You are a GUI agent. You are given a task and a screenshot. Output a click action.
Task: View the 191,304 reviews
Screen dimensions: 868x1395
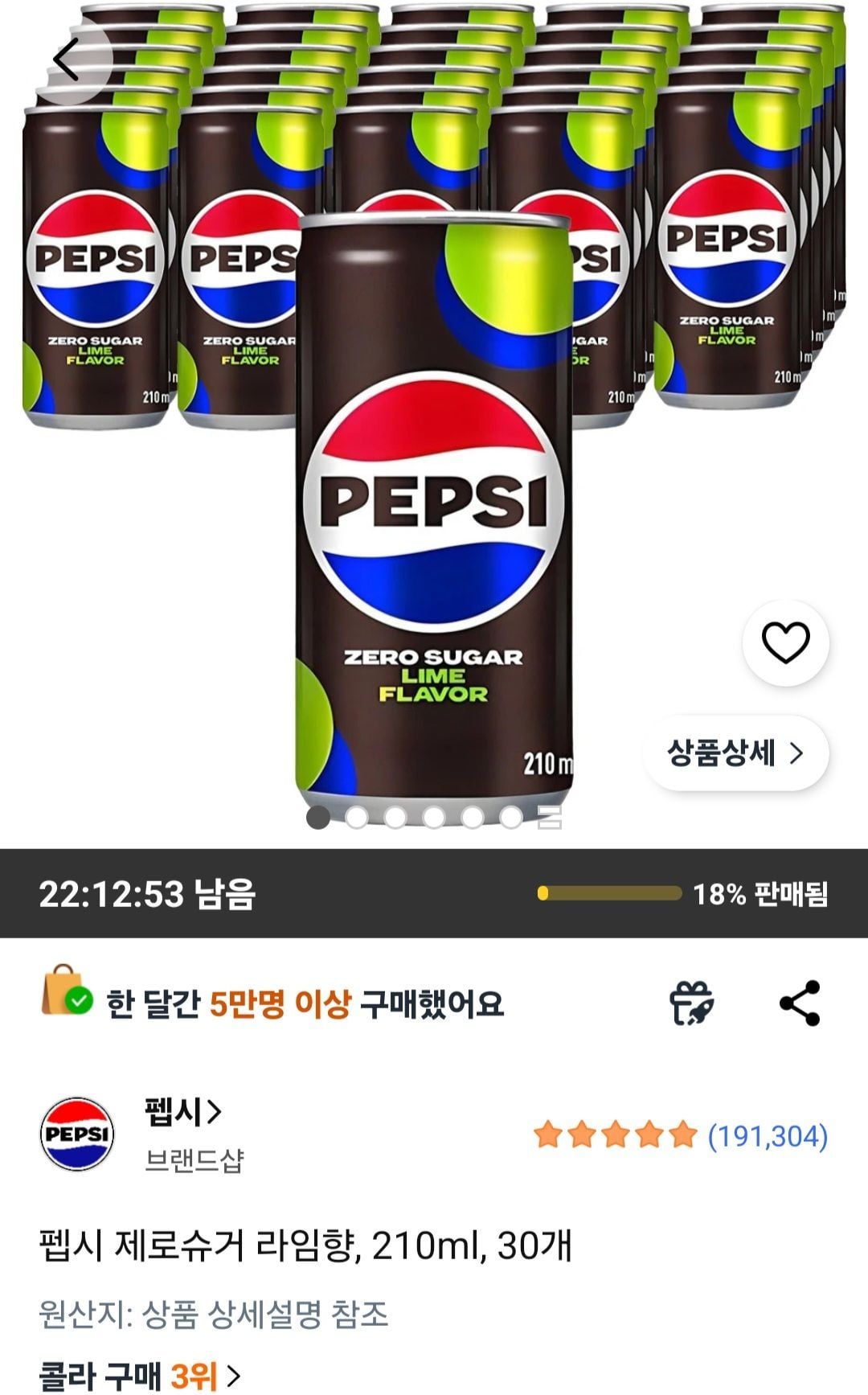pyautogui.click(x=767, y=1136)
